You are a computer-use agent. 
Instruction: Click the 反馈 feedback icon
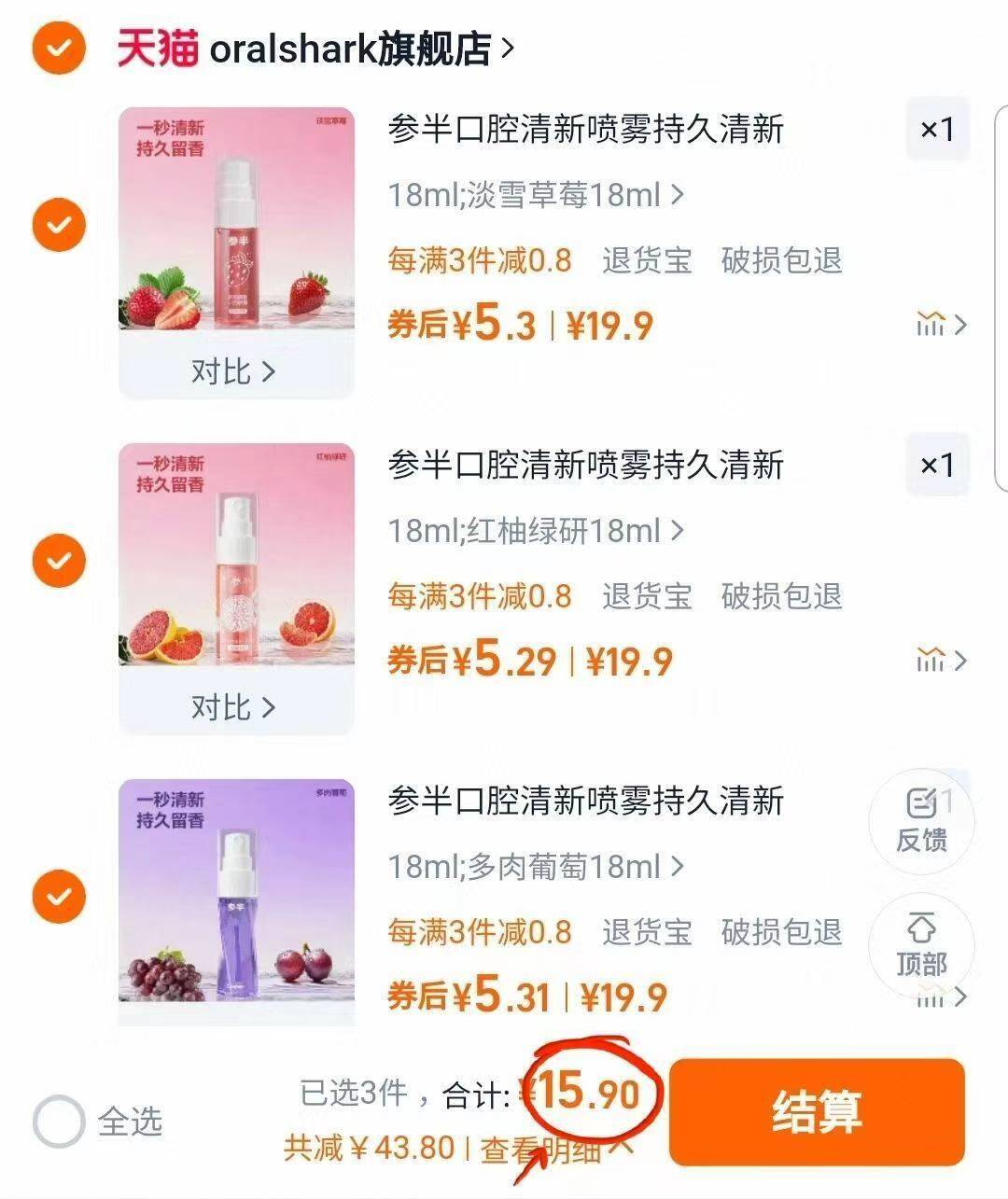point(922,821)
